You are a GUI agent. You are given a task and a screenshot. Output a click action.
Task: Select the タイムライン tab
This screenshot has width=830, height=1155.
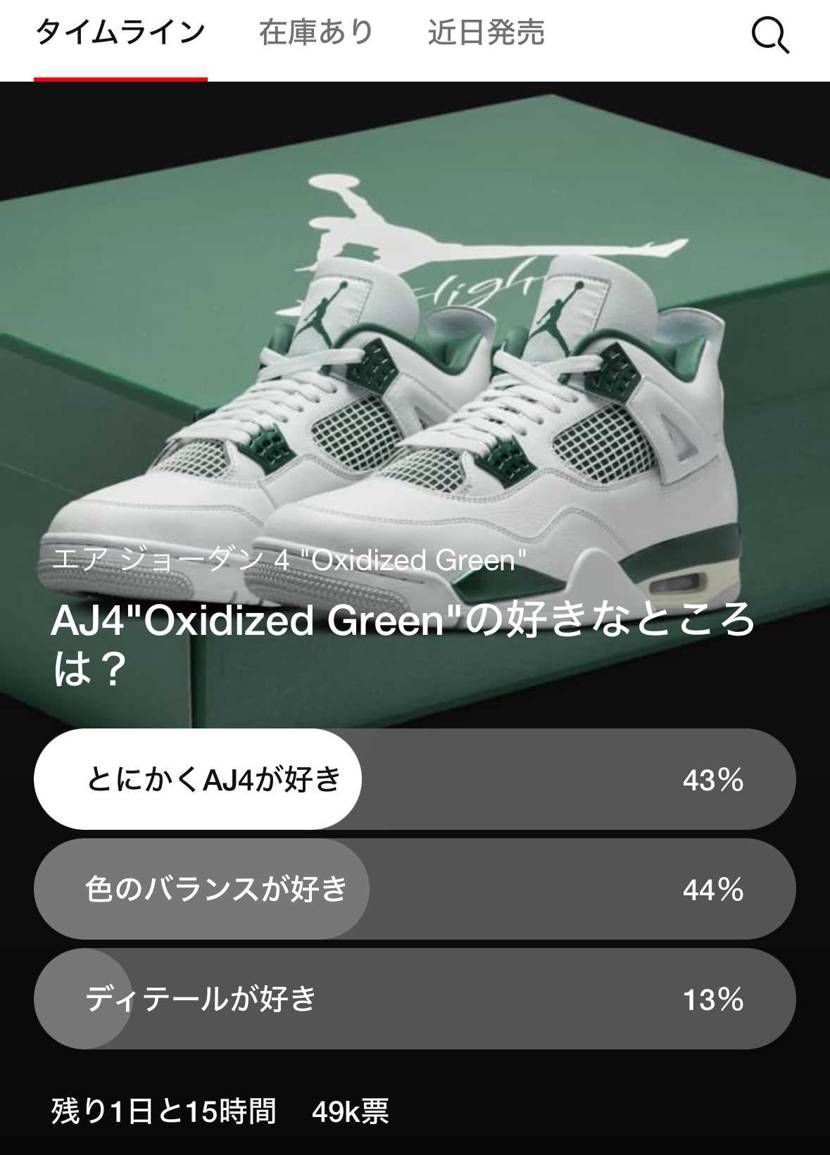point(120,33)
